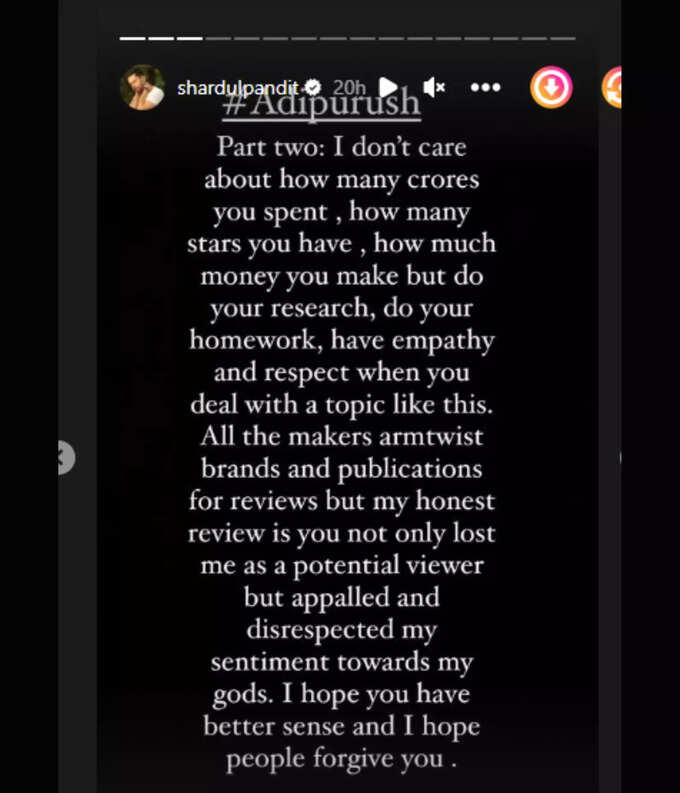Open shardulpandit's profile picture

pos(142,87)
